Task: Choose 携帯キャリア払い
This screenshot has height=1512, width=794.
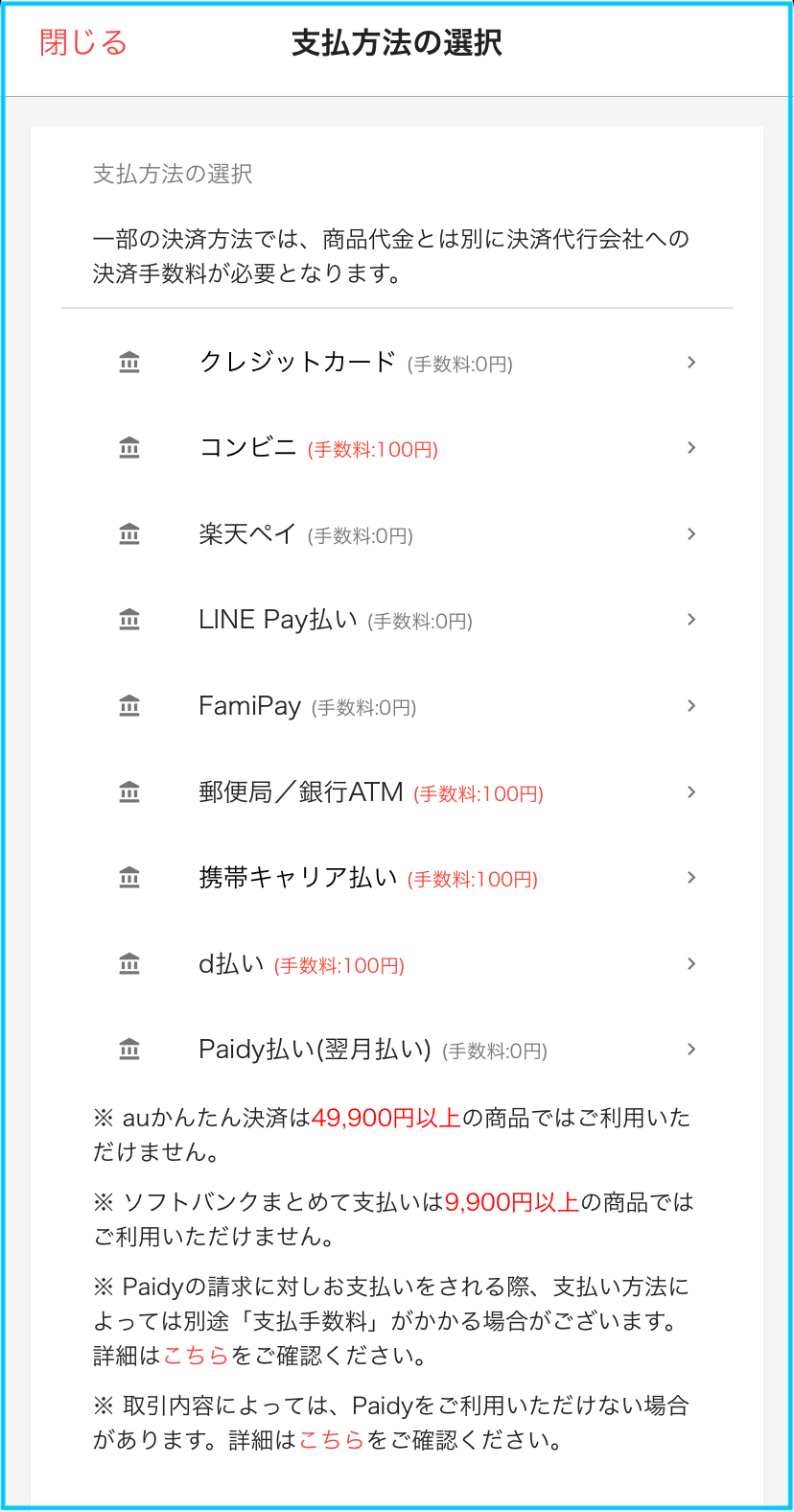Action: click(397, 878)
